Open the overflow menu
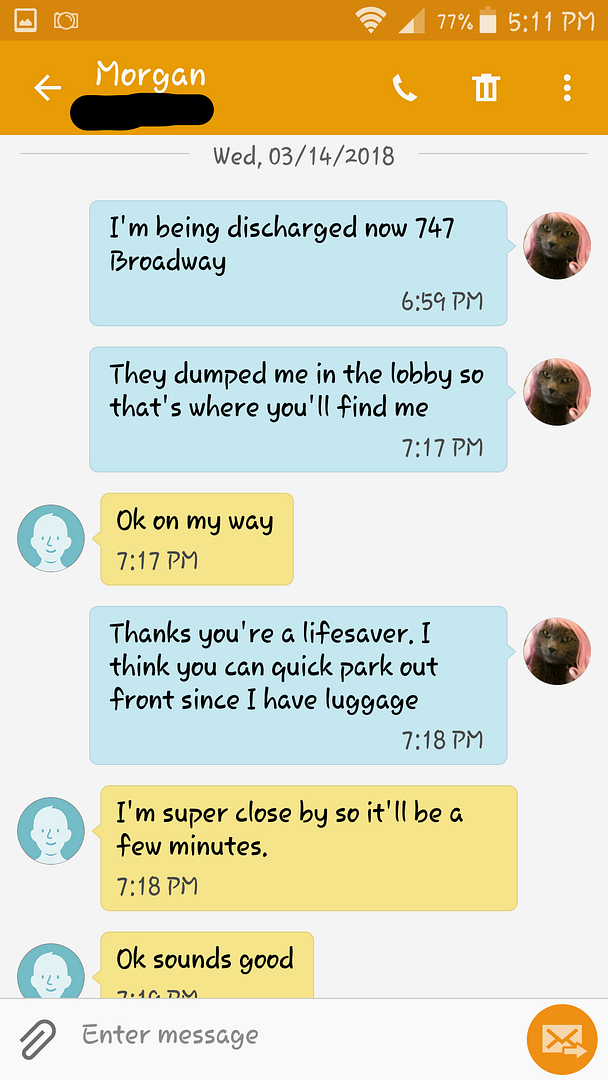608x1080 pixels. click(567, 89)
